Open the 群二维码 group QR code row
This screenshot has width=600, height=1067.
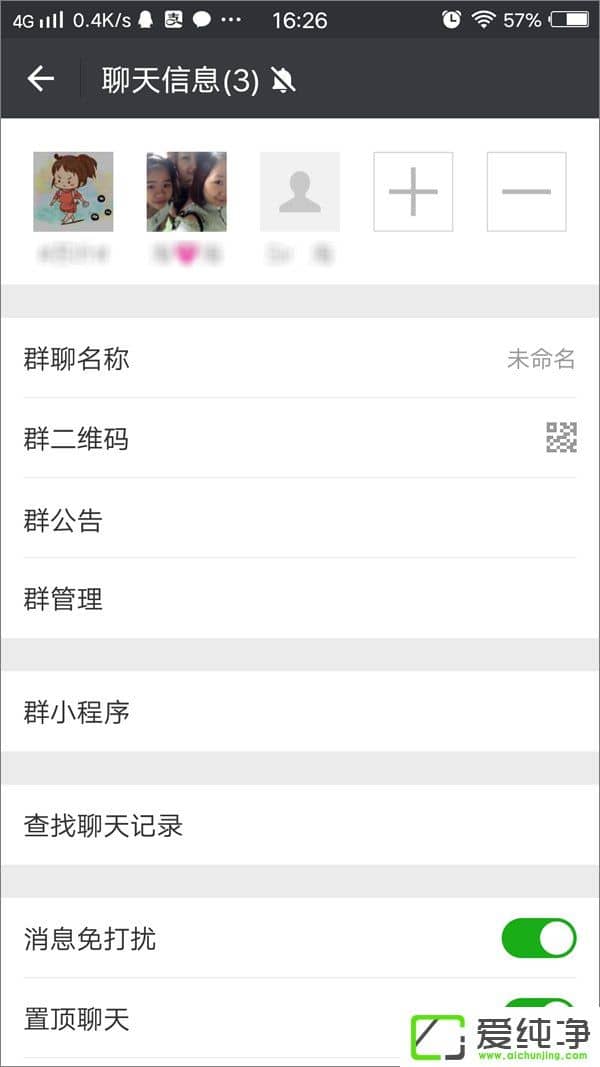[x=300, y=438]
